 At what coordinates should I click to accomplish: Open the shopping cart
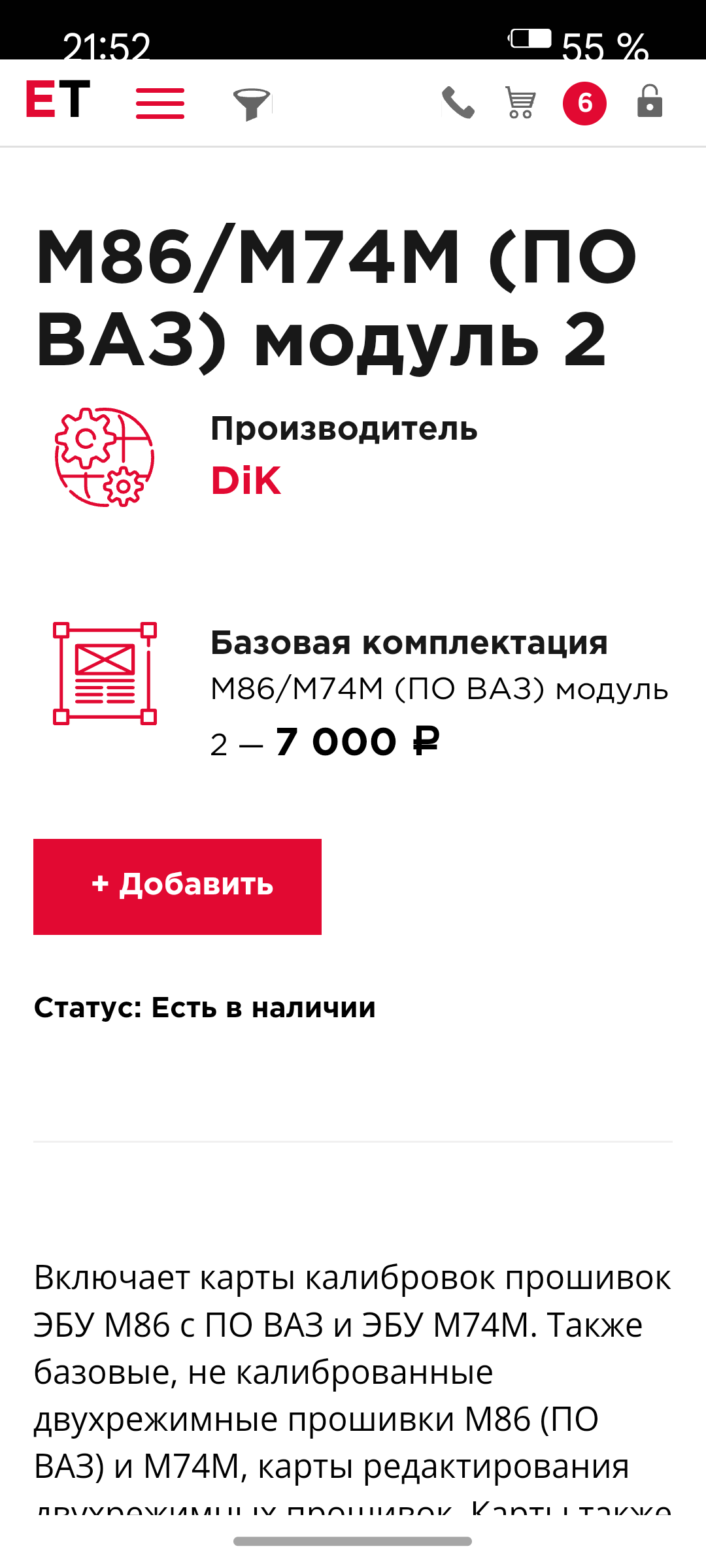tap(521, 103)
